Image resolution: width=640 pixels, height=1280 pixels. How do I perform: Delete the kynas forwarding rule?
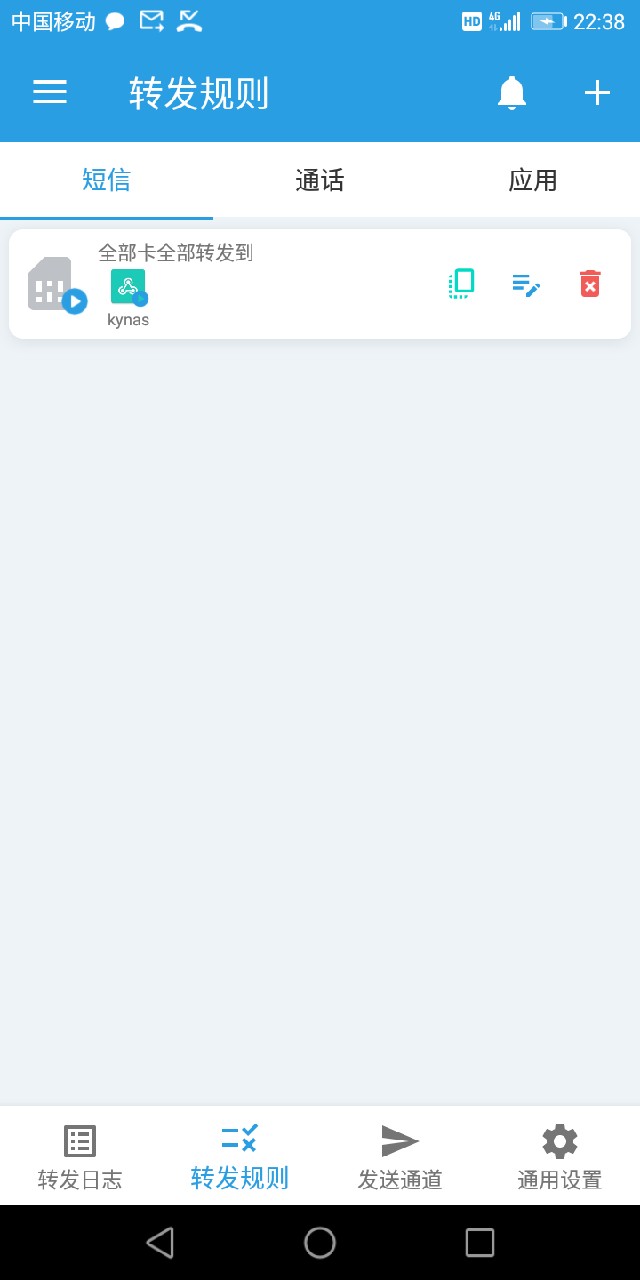590,284
